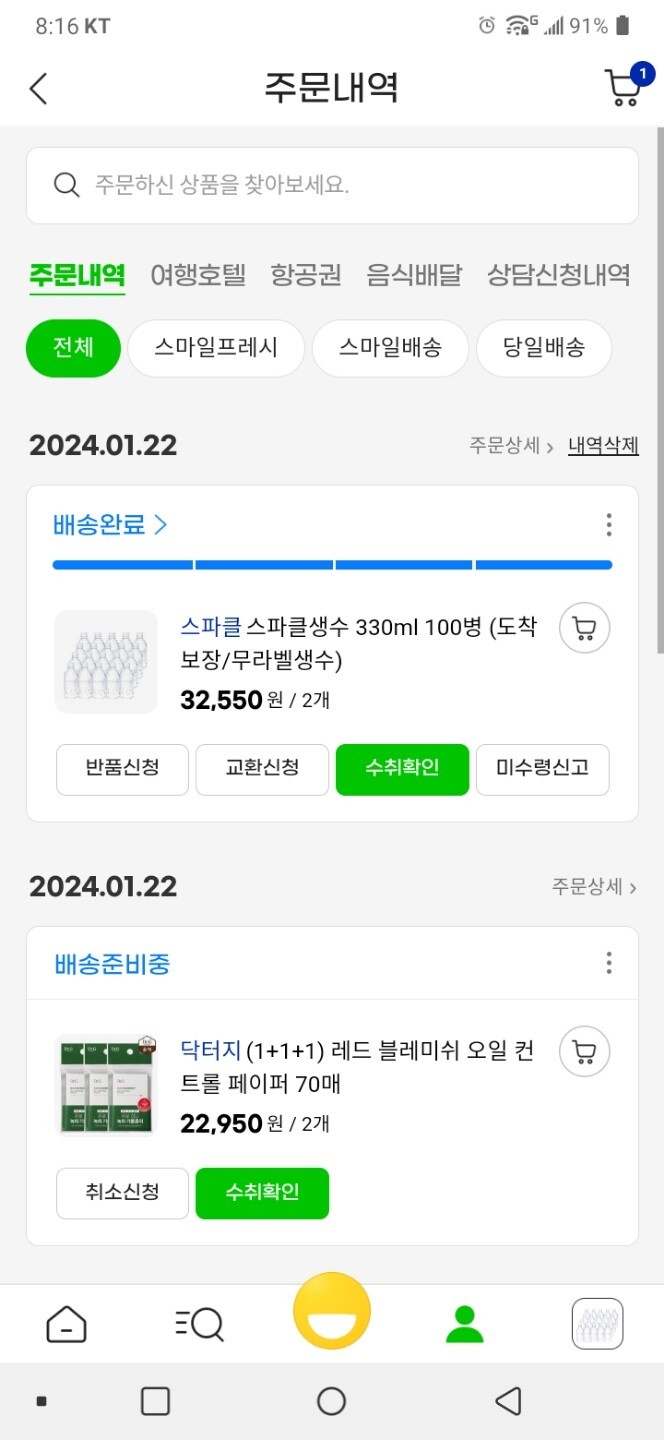Confirm receipt of the 스파클생수 order

[x=402, y=769]
